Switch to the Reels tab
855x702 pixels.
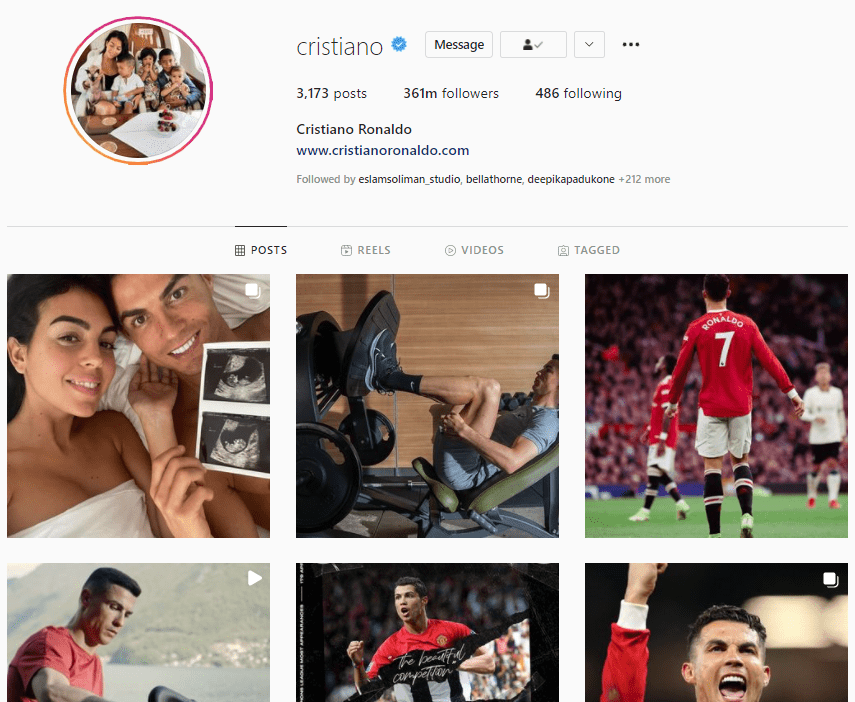pos(365,250)
